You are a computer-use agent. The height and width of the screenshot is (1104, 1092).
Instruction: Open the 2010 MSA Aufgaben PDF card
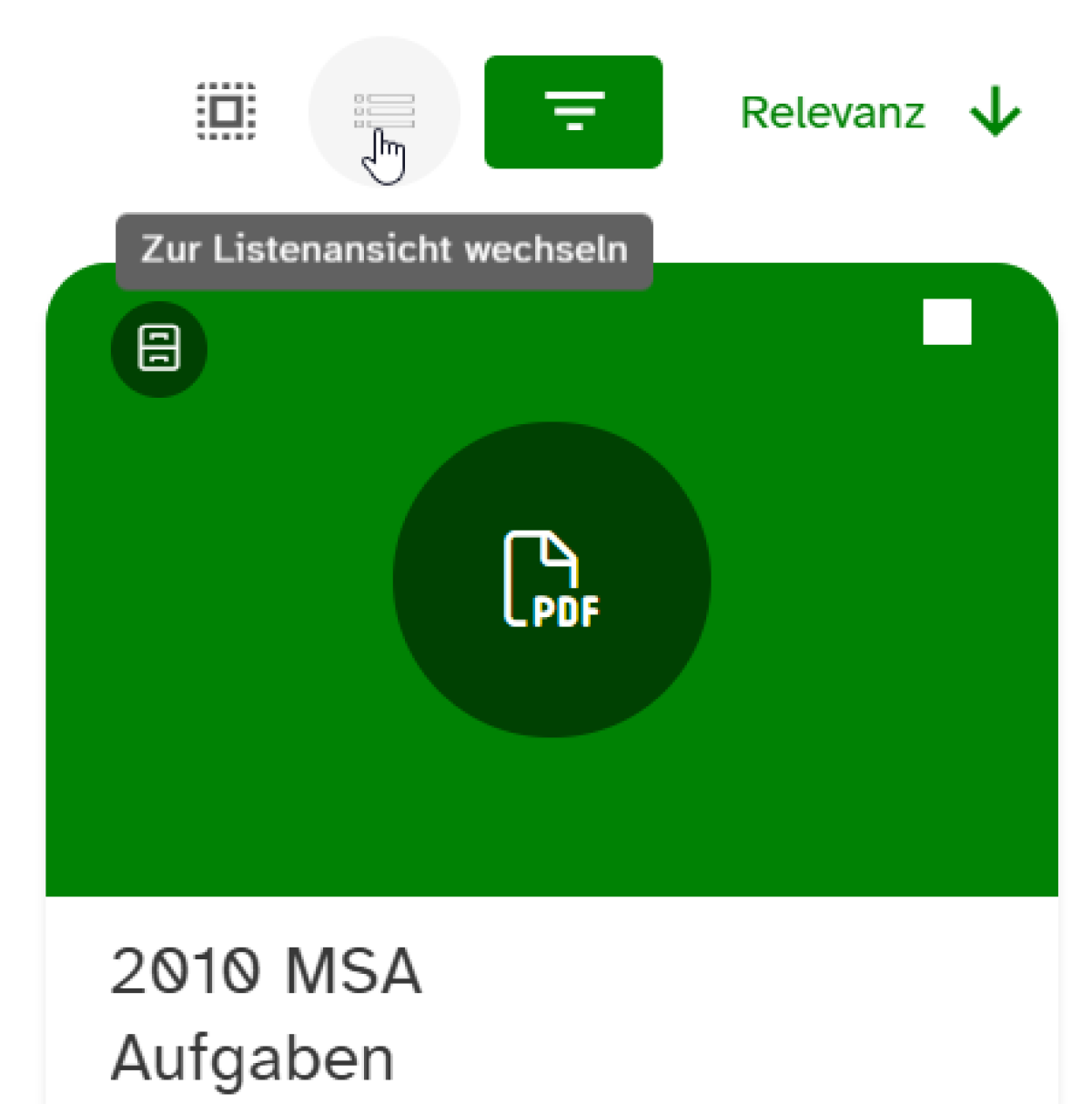(551, 580)
